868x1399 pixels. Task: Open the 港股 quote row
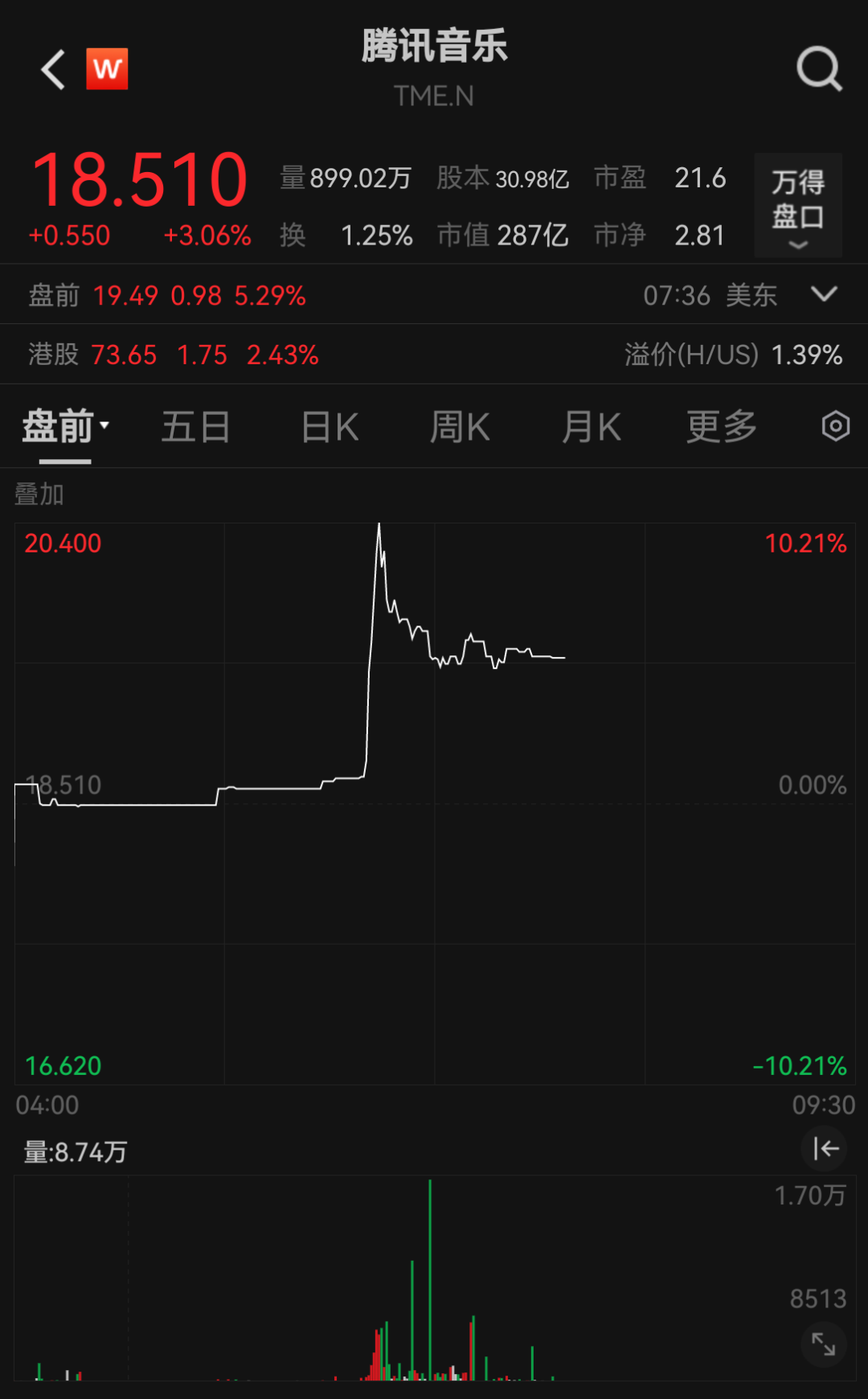point(434,355)
